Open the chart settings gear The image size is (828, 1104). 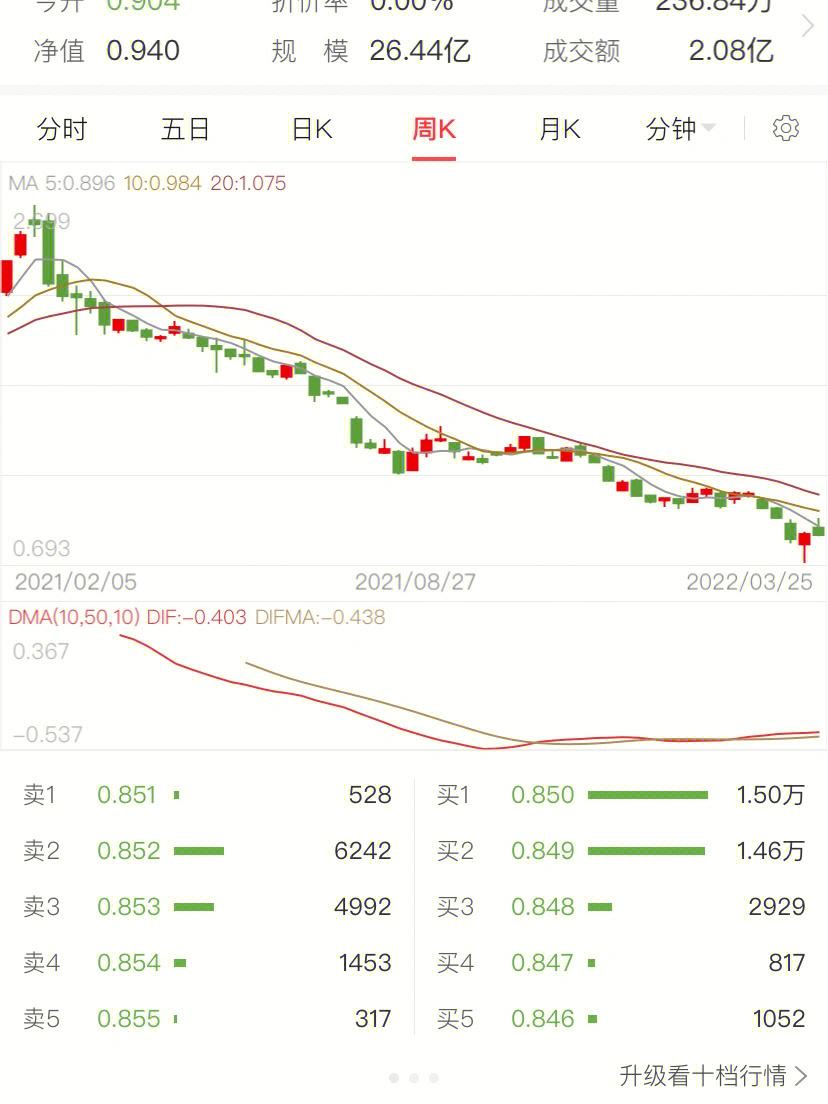click(x=786, y=128)
